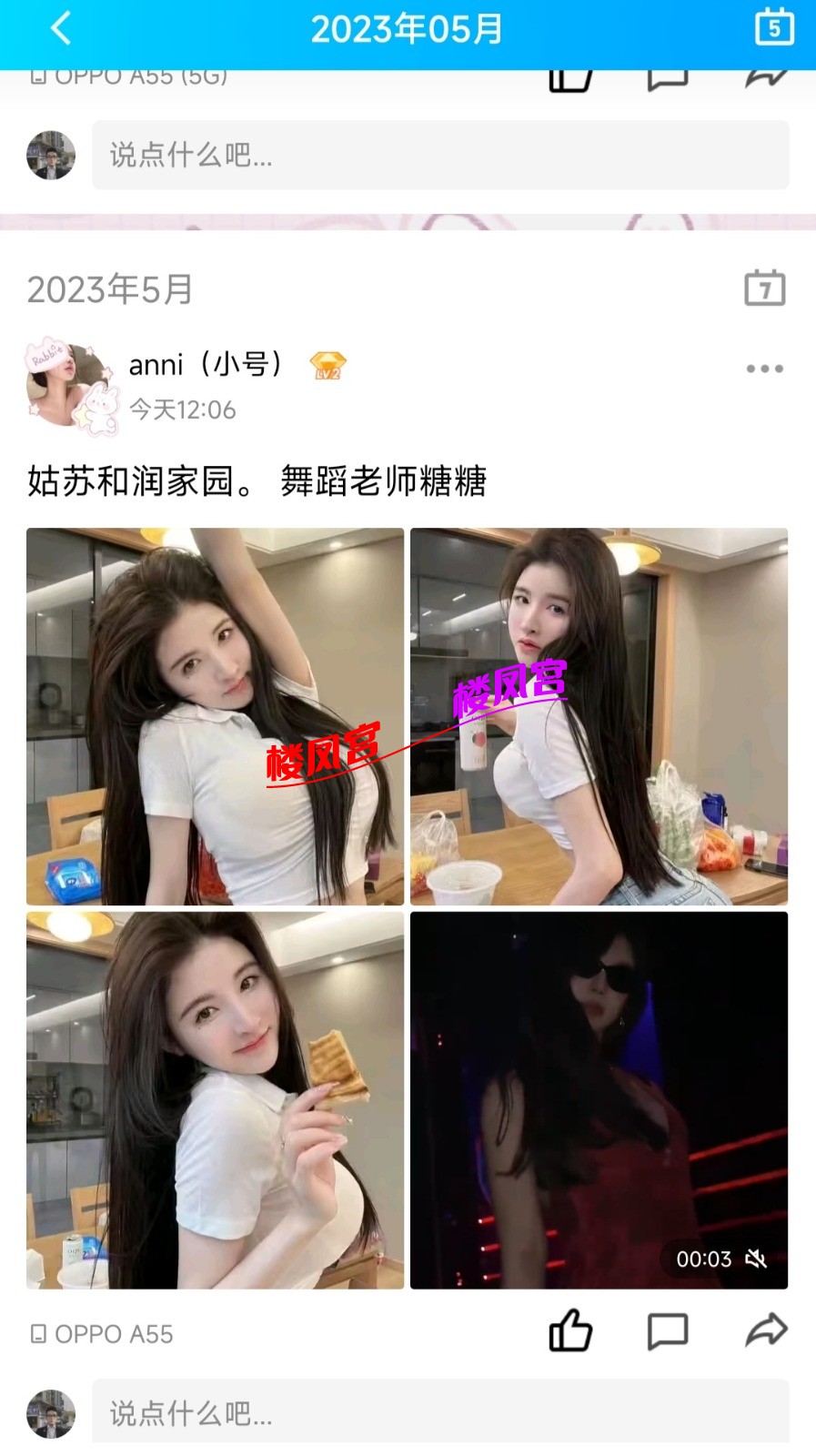The width and height of the screenshot is (816, 1456).
Task: Write a comment under anni's post
Action: click(x=440, y=1411)
